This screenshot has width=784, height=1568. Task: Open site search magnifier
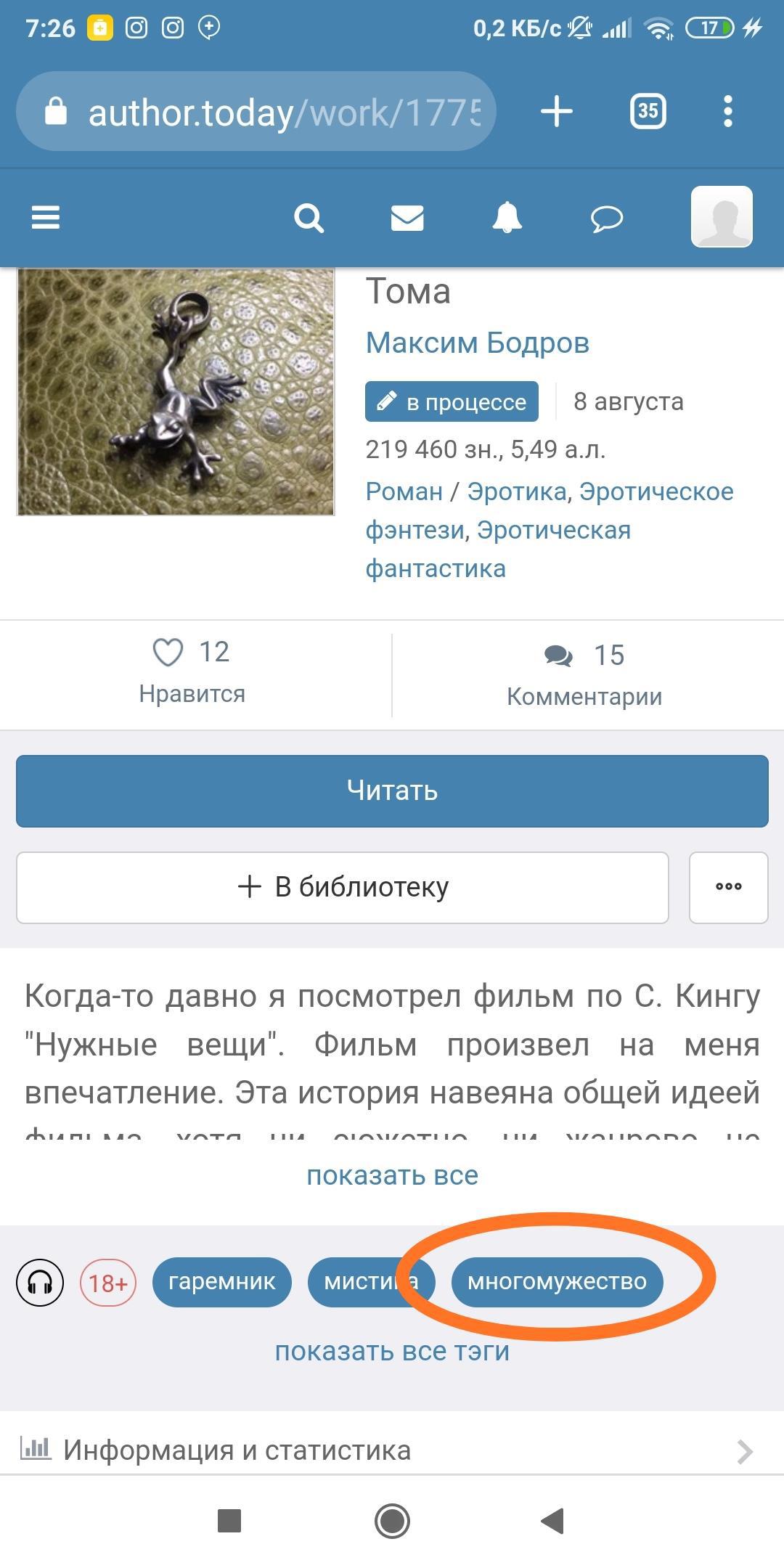309,217
